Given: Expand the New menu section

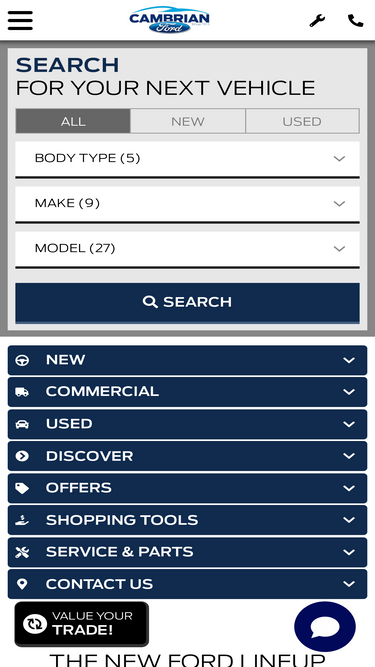Looking at the screenshot, I should click(x=188, y=360).
